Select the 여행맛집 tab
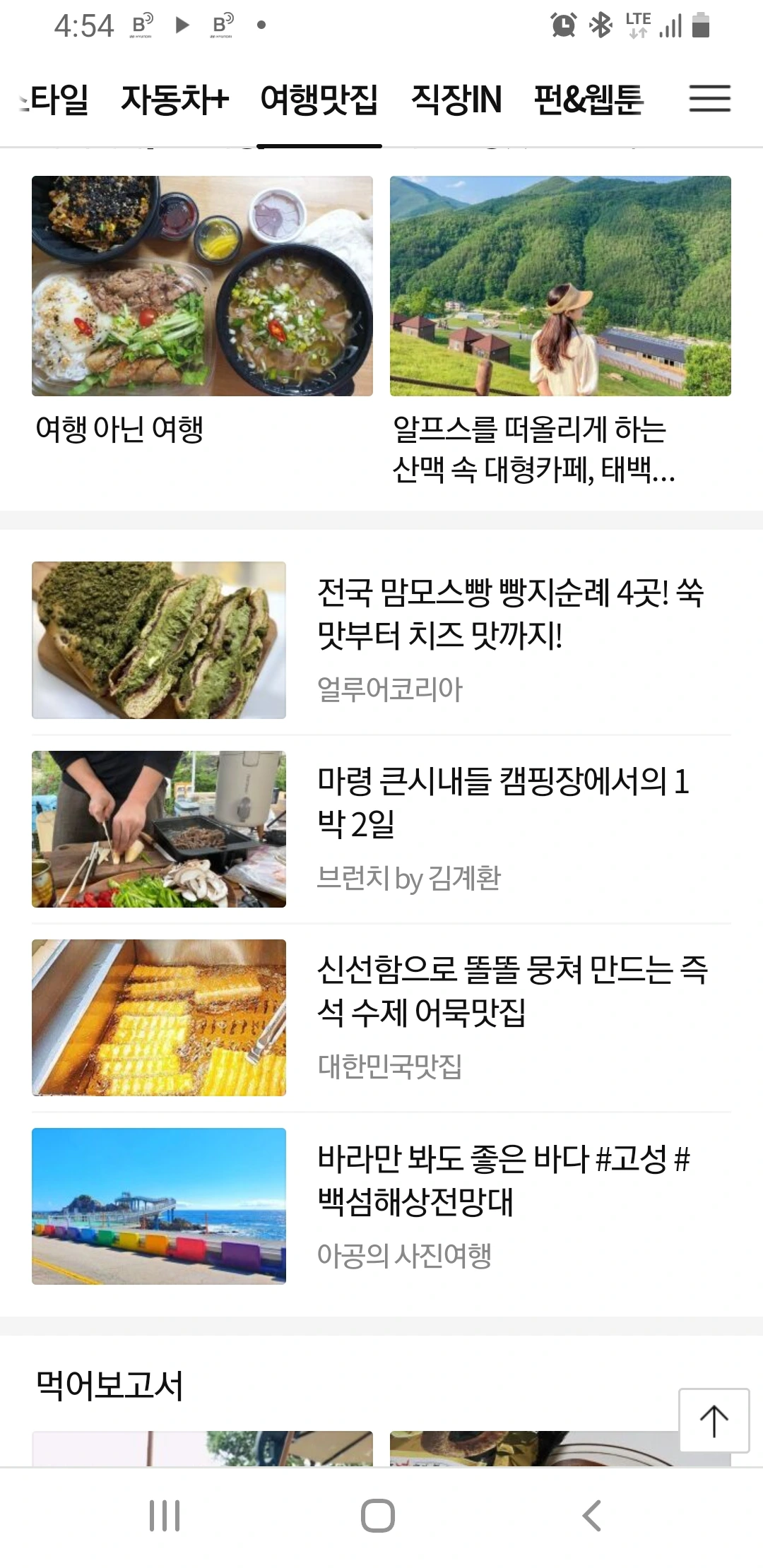Screen dimensions: 763x1568 [319, 100]
